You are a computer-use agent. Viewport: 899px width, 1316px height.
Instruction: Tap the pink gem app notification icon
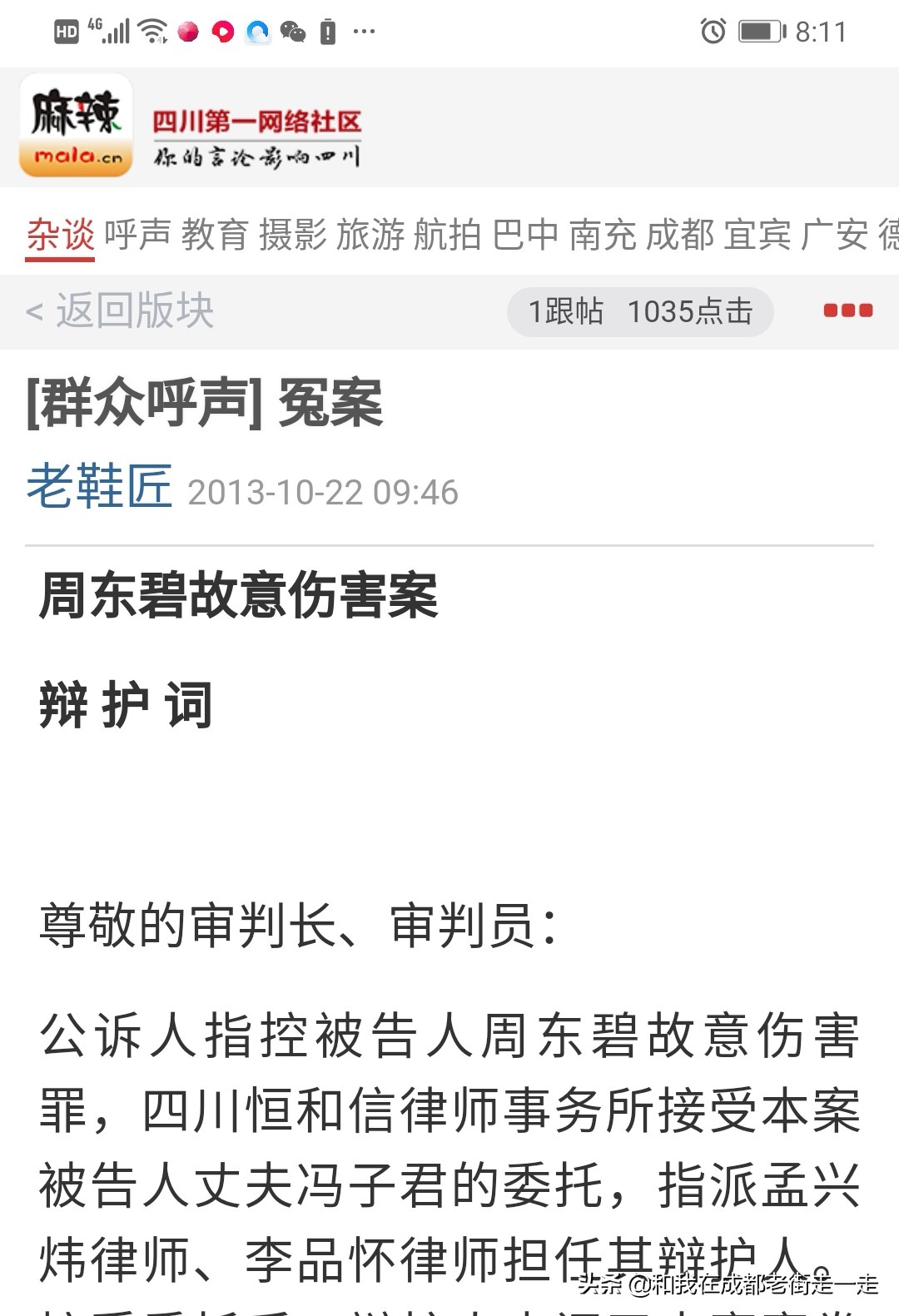click(187, 32)
